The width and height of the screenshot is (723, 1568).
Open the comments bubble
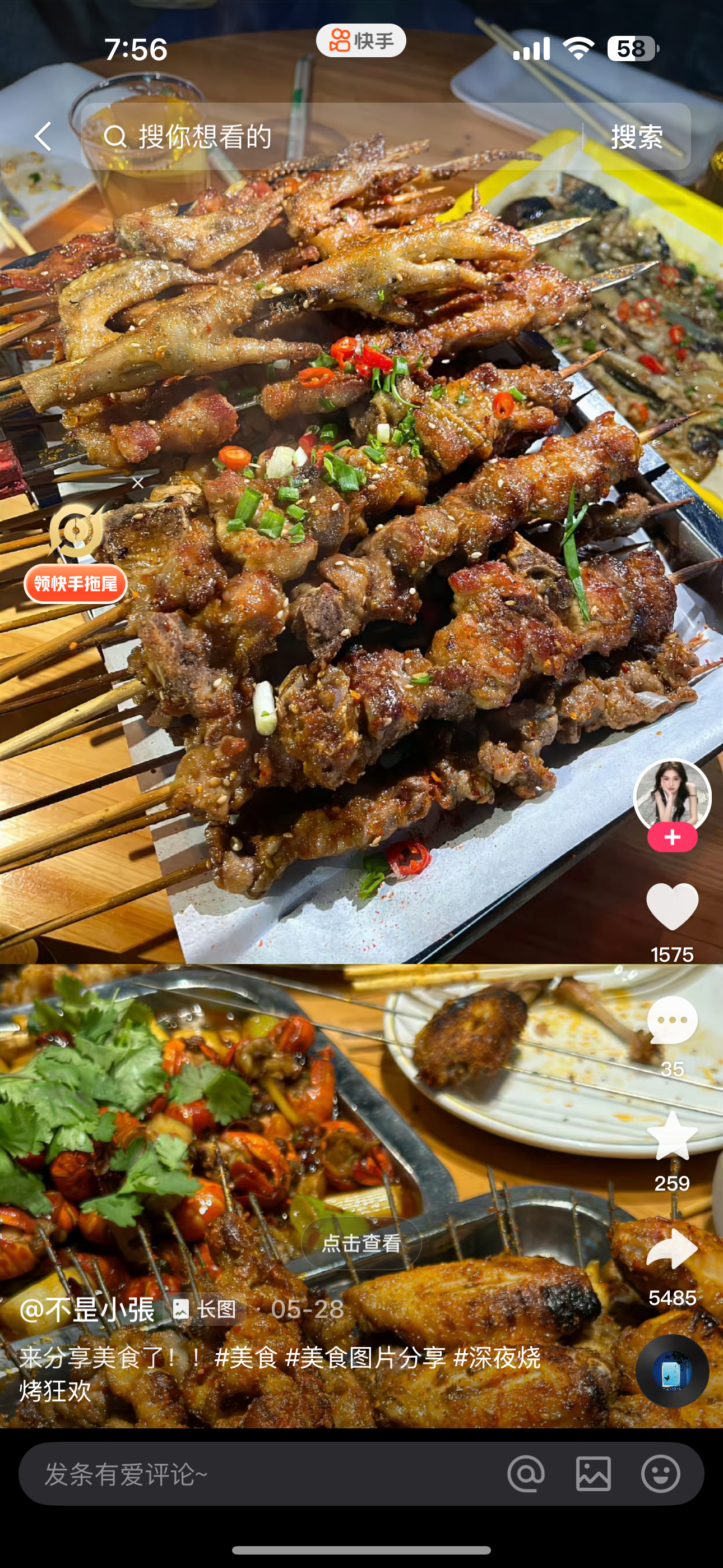[x=672, y=1020]
